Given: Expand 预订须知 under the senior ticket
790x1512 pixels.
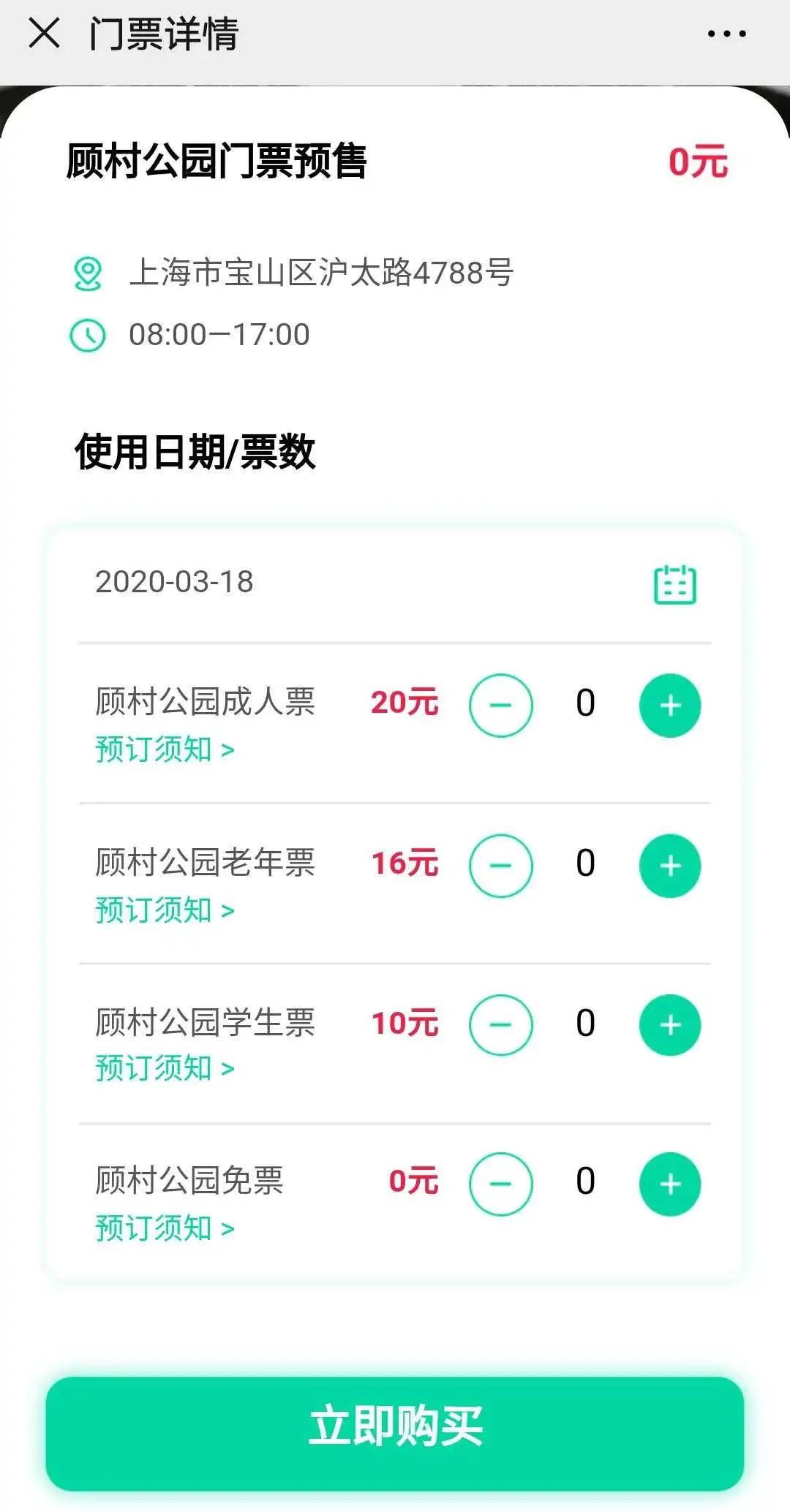Looking at the screenshot, I should tap(162, 910).
